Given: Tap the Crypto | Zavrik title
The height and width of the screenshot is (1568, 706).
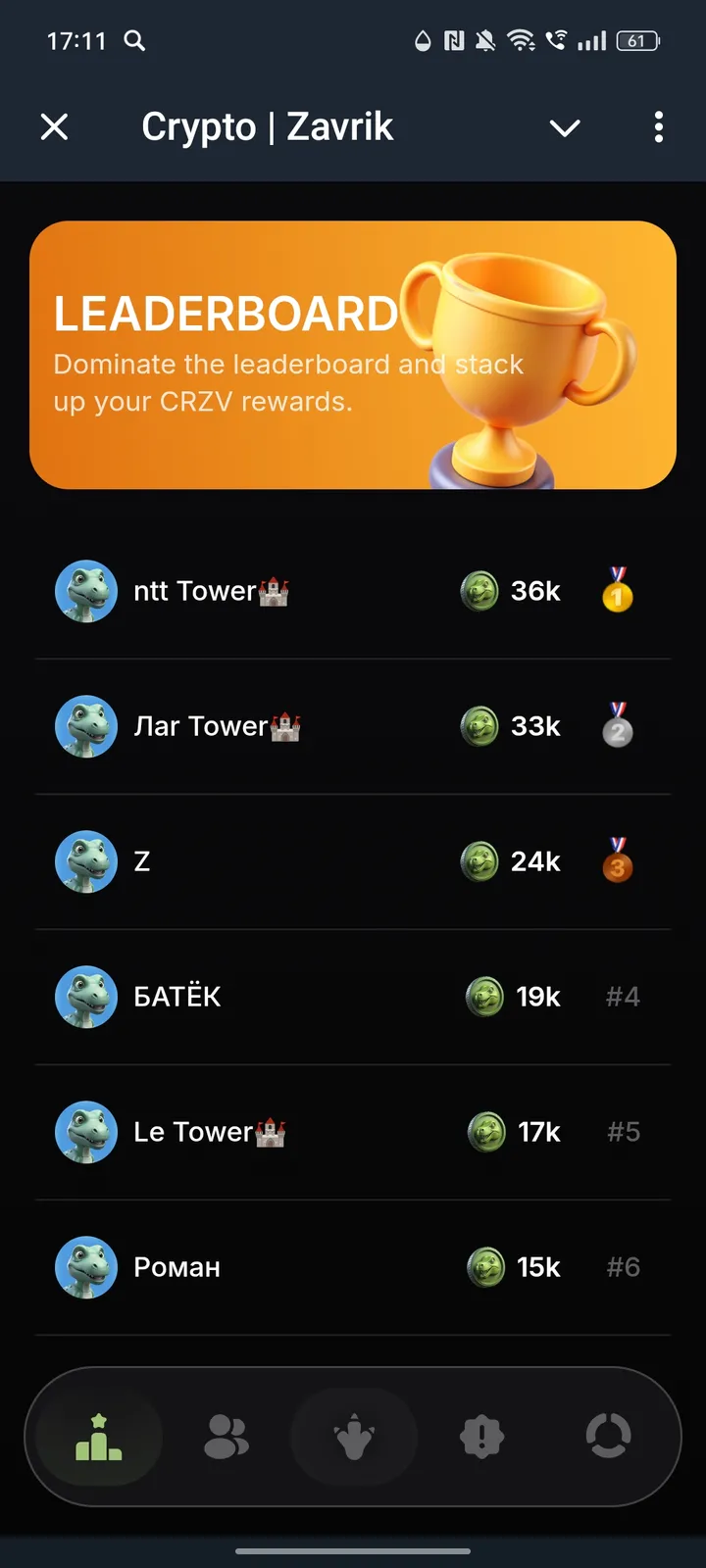Looking at the screenshot, I should click(x=268, y=127).
